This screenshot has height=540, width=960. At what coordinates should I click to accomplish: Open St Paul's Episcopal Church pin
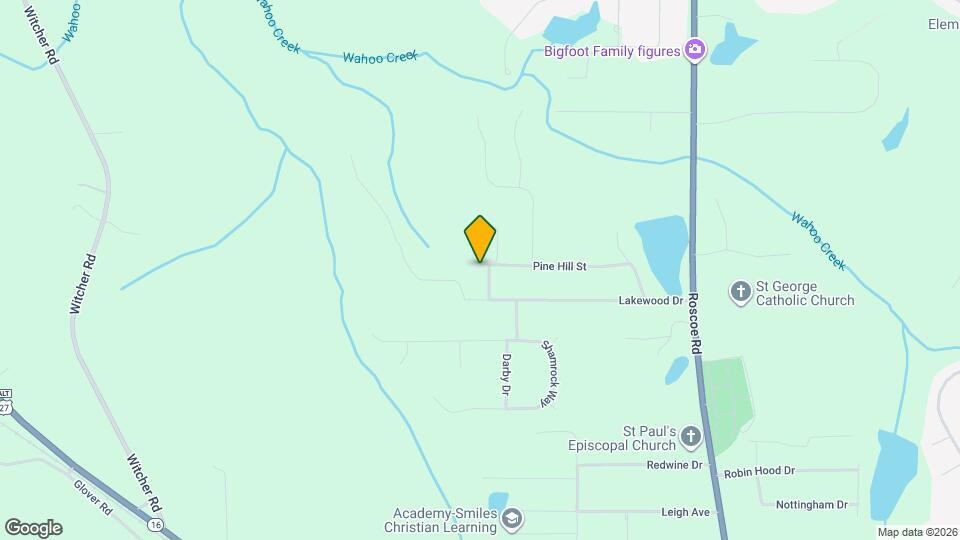[x=691, y=436]
